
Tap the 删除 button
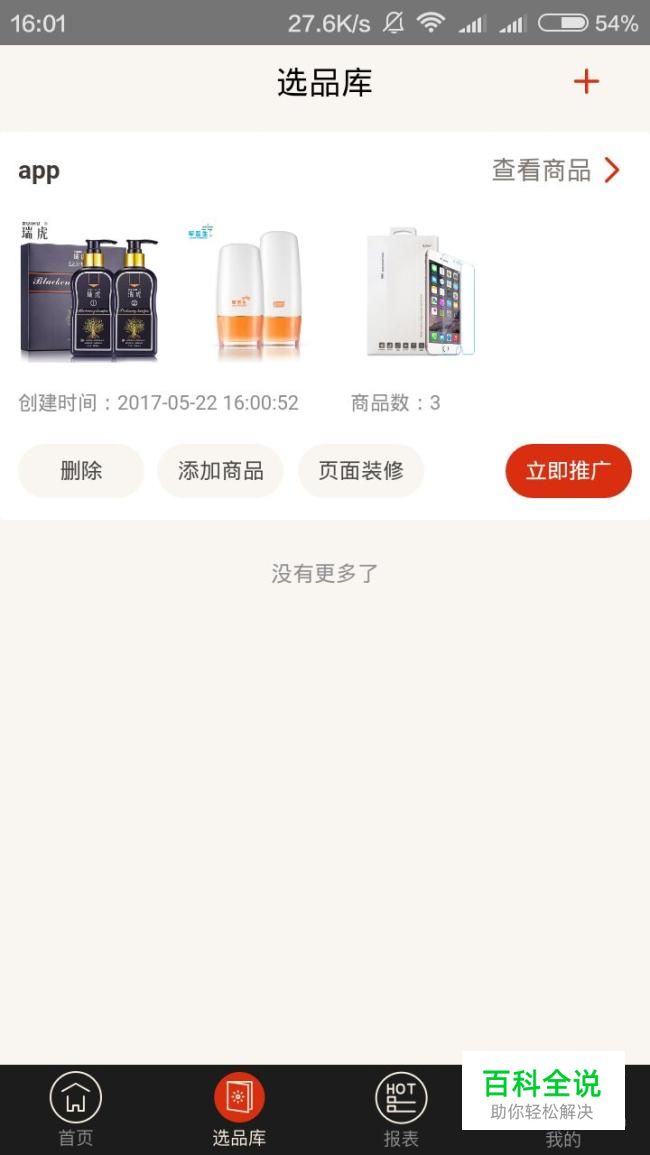click(x=81, y=471)
